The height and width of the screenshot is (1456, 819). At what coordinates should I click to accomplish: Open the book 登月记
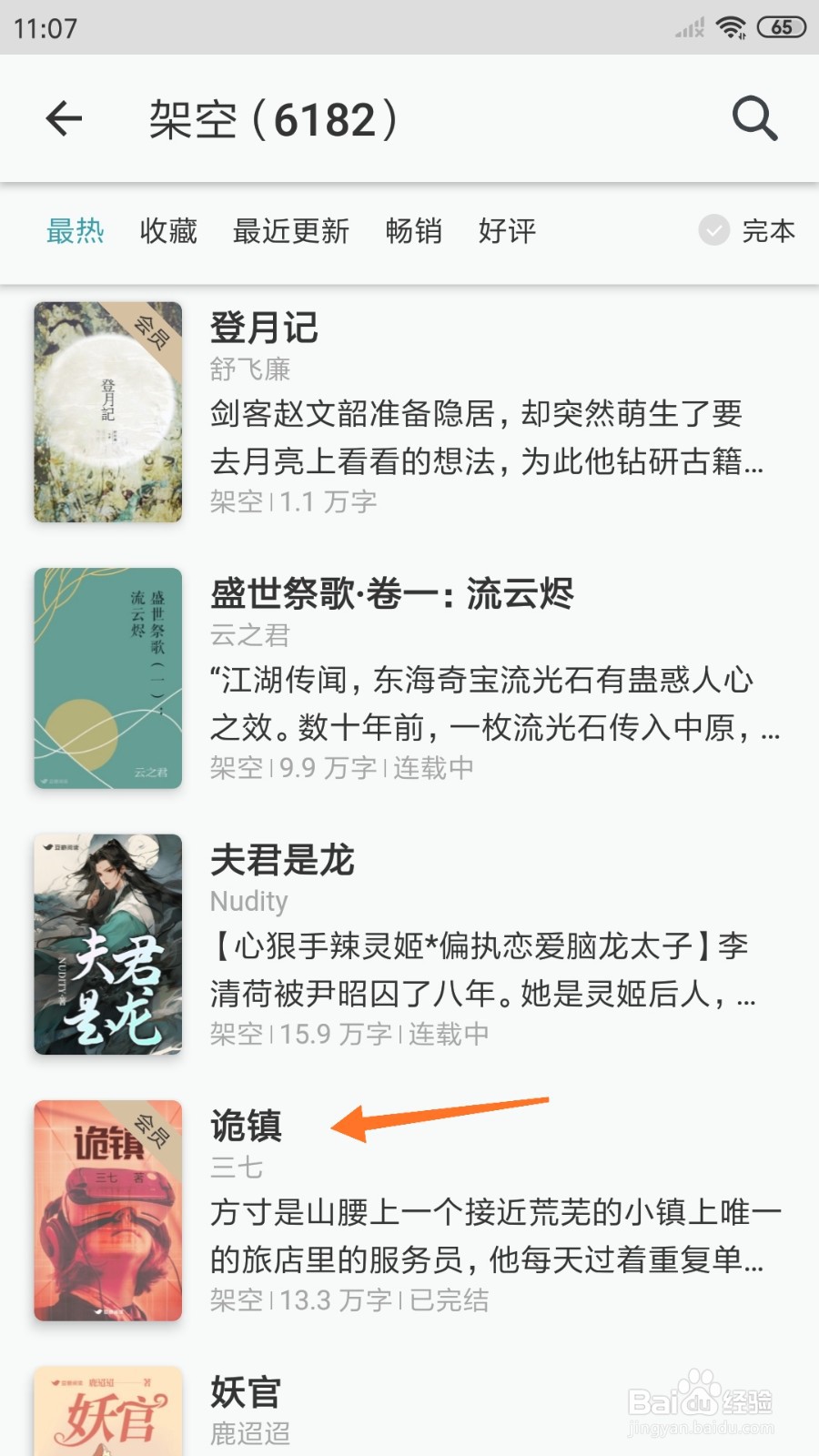click(x=262, y=328)
